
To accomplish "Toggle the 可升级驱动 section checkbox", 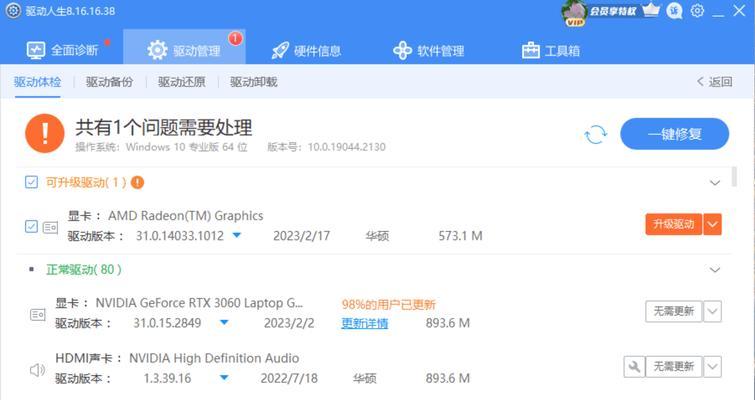I will pos(31,182).
